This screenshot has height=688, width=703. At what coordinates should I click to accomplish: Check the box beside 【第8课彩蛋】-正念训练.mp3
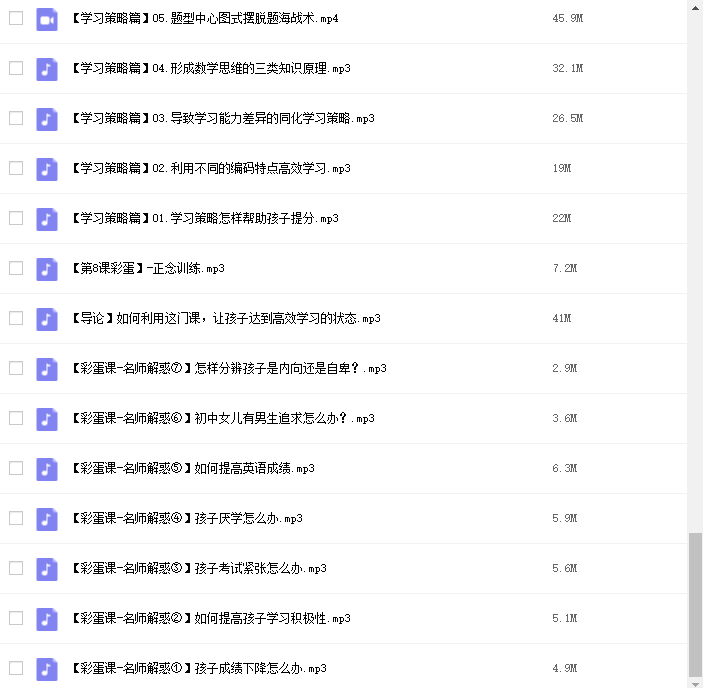[x=16, y=268]
